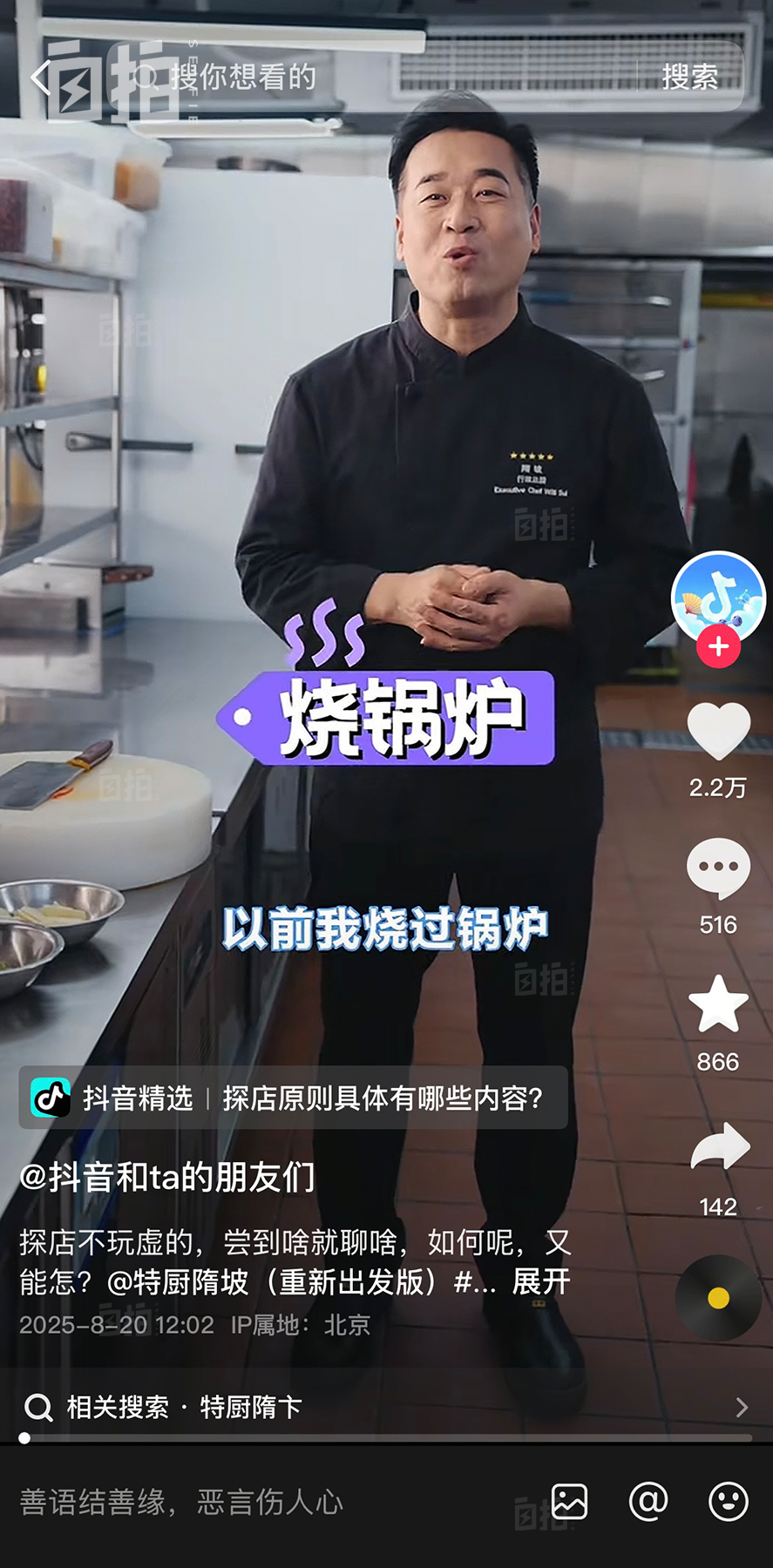Tap the comment input field
The height and width of the screenshot is (1568, 773).
point(261,1502)
